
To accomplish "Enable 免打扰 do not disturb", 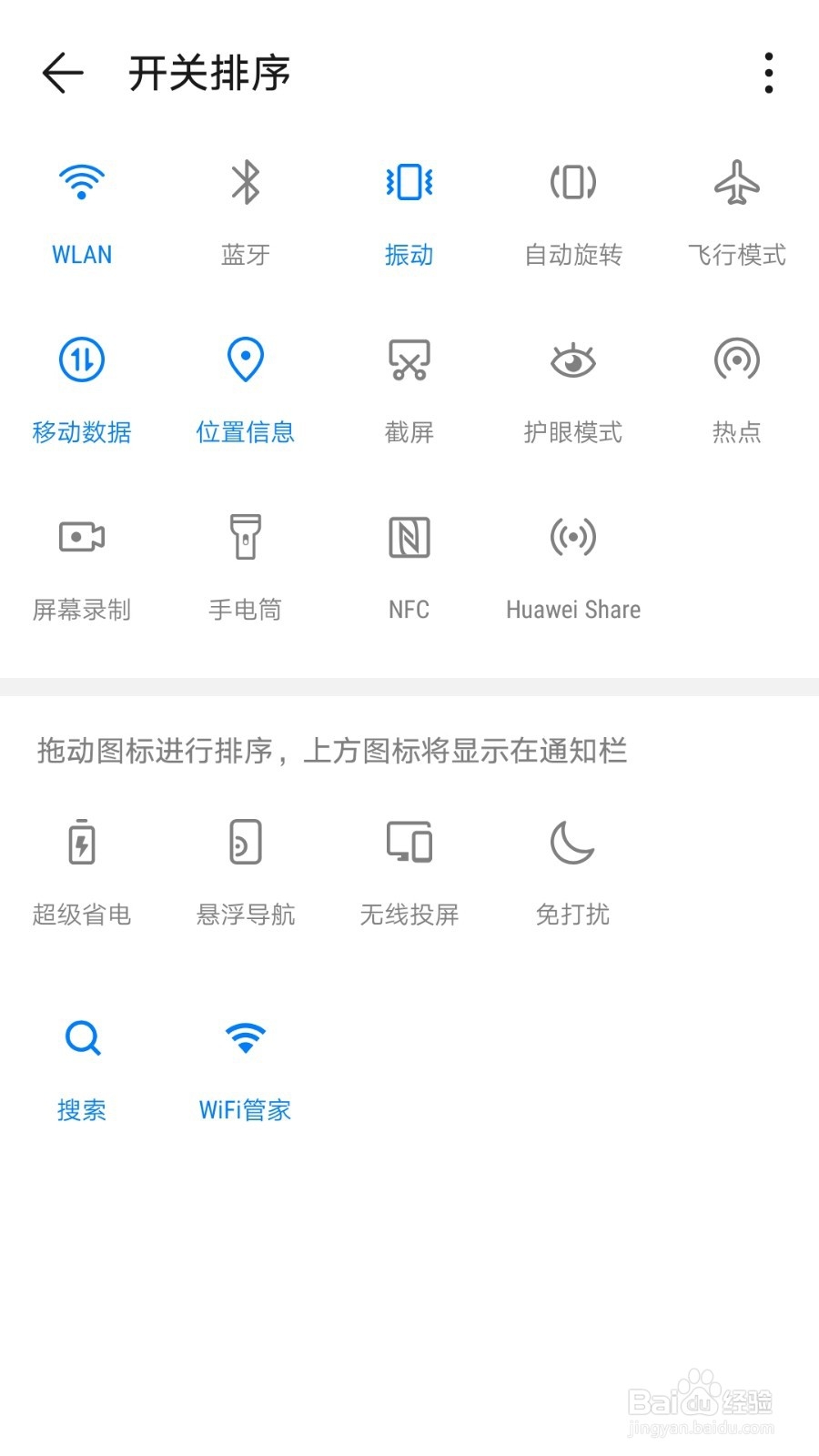I will click(x=572, y=842).
